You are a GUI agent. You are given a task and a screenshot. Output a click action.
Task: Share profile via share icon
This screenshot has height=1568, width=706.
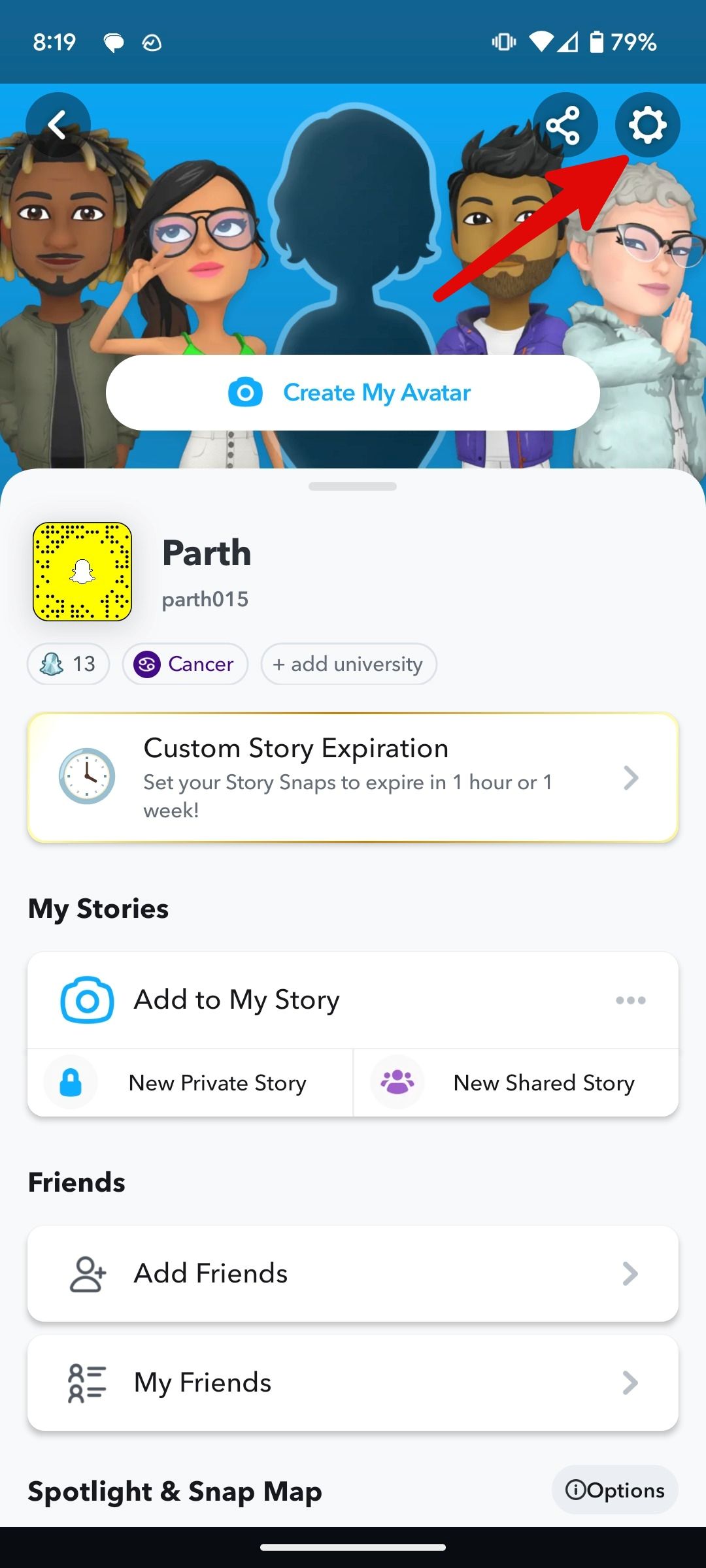pos(564,125)
